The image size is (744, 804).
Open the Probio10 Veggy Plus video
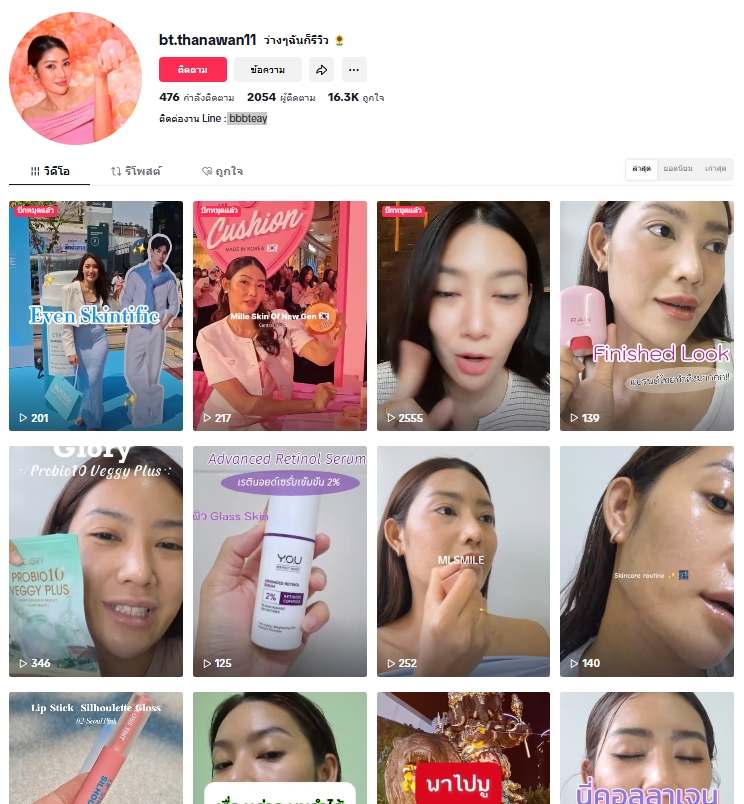point(96,561)
